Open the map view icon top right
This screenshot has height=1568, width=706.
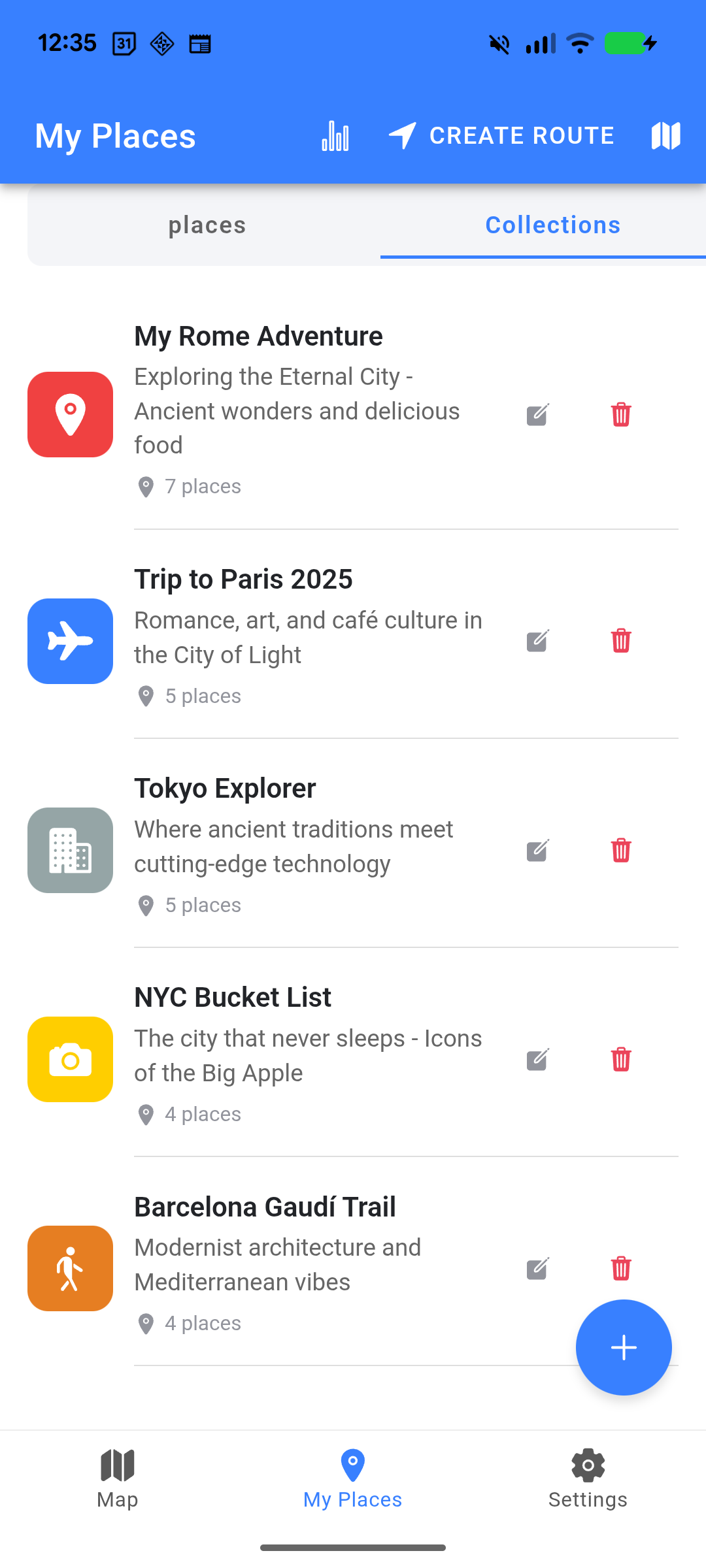[665, 135]
